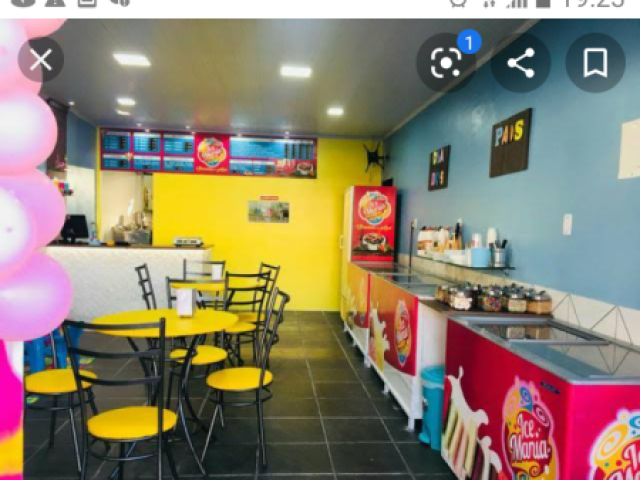640x480 pixels.
Task: Search this image with Lens
Action: pos(446,63)
